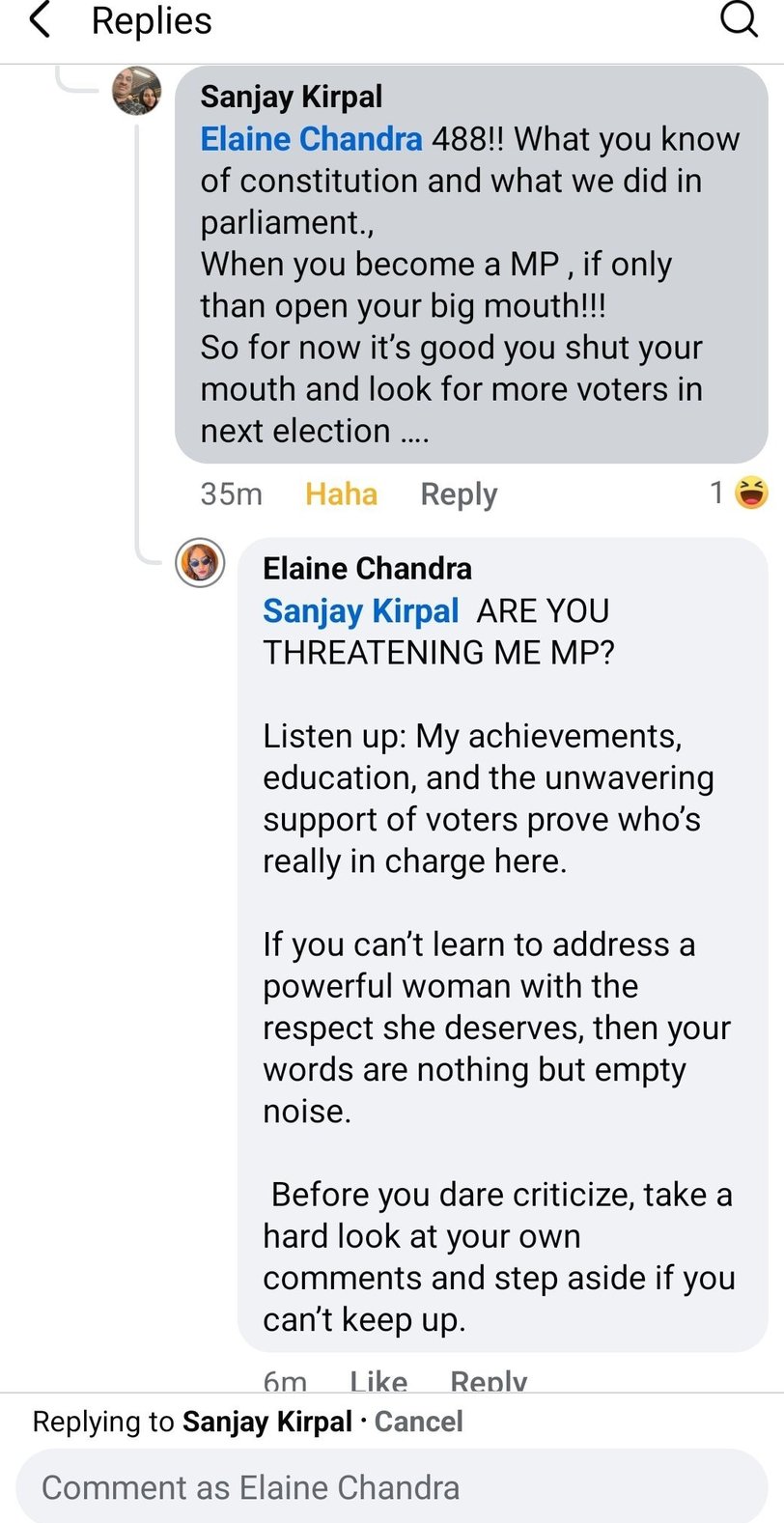Cancel replying to Sanjay Kirpal
Image resolution: width=784 pixels, height=1523 pixels.
click(x=418, y=1422)
